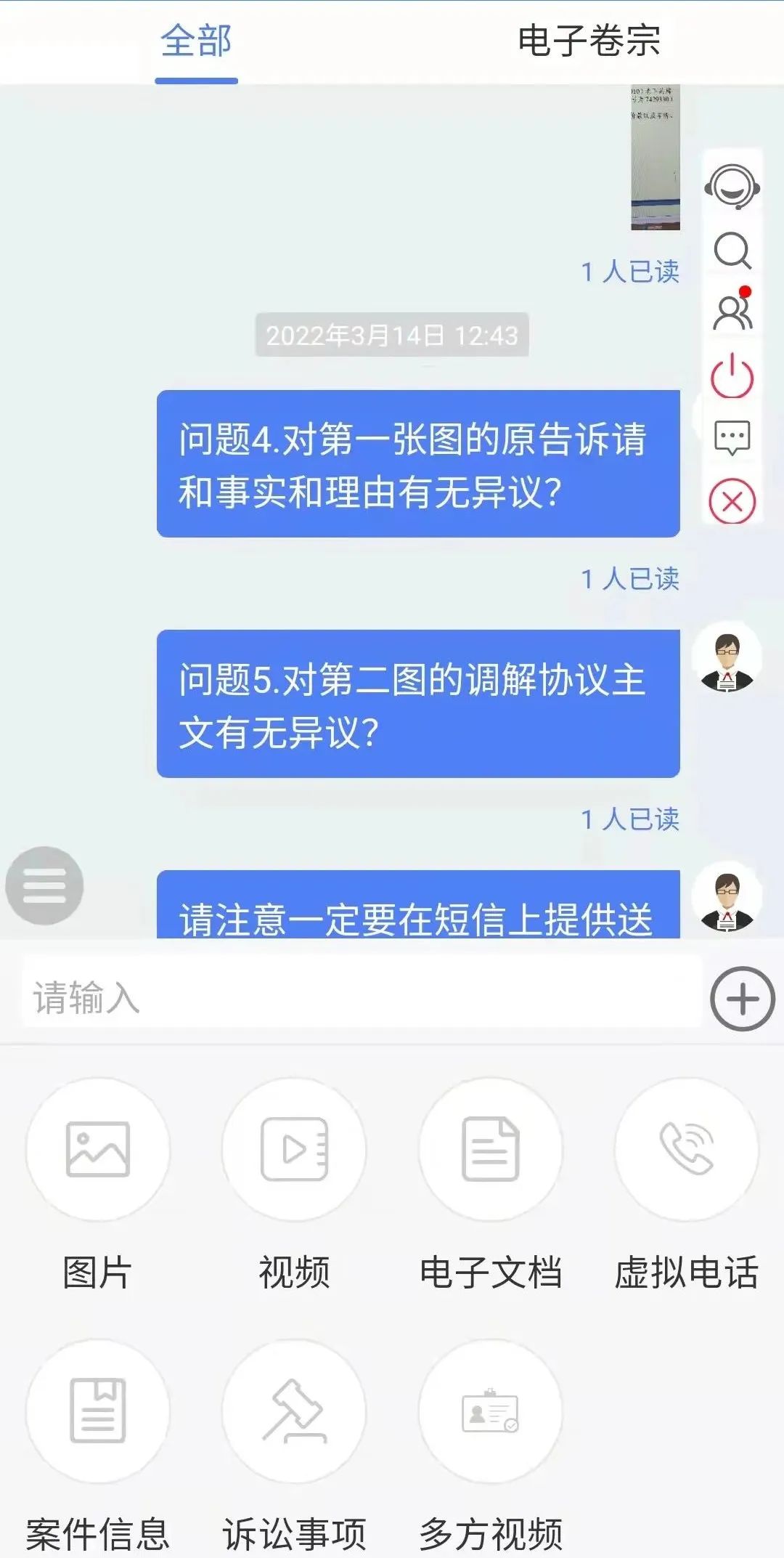Choose the 视频 option

tap(294, 1150)
